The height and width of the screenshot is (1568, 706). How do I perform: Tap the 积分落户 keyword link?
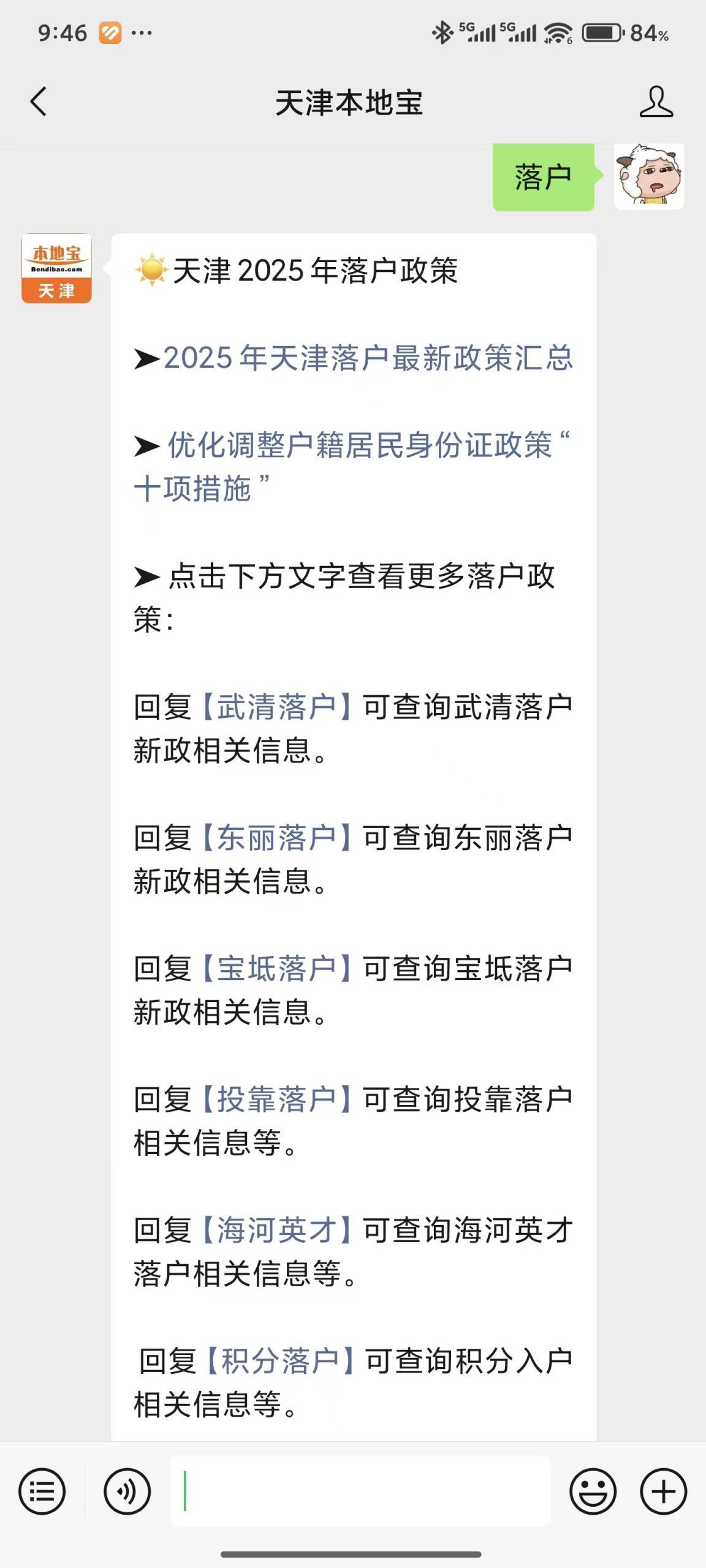pos(279,1361)
